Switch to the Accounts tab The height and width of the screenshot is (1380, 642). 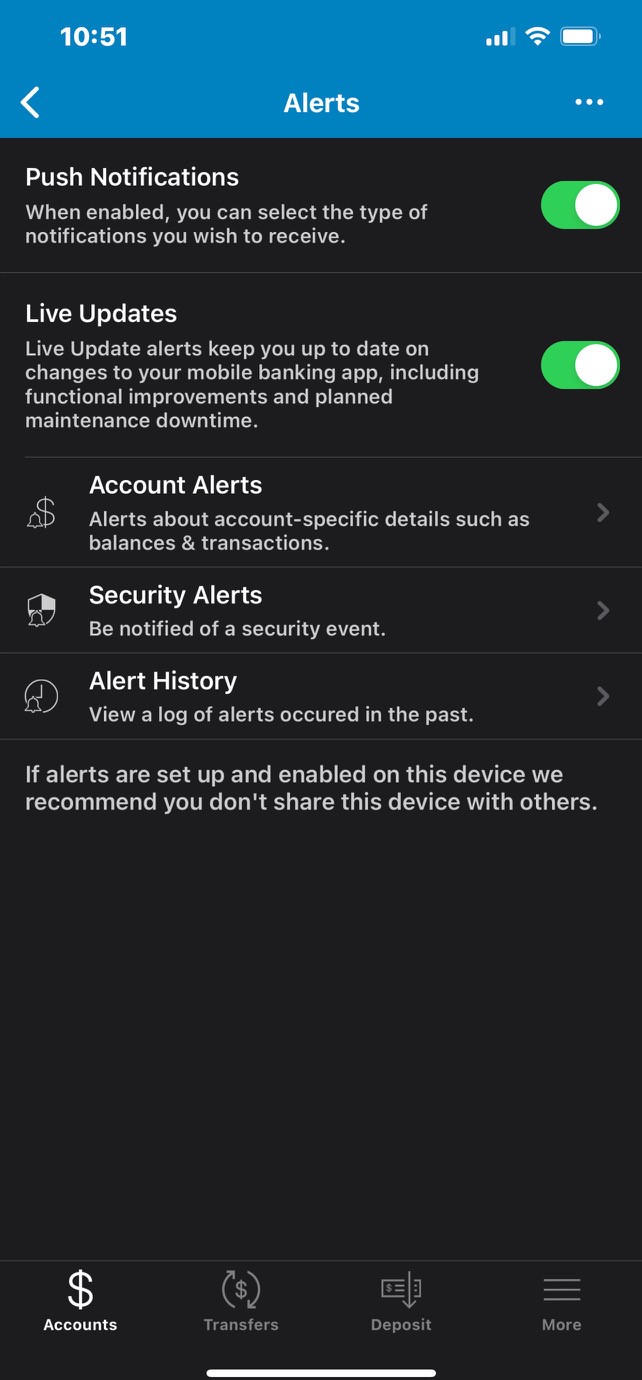[x=80, y=1300]
